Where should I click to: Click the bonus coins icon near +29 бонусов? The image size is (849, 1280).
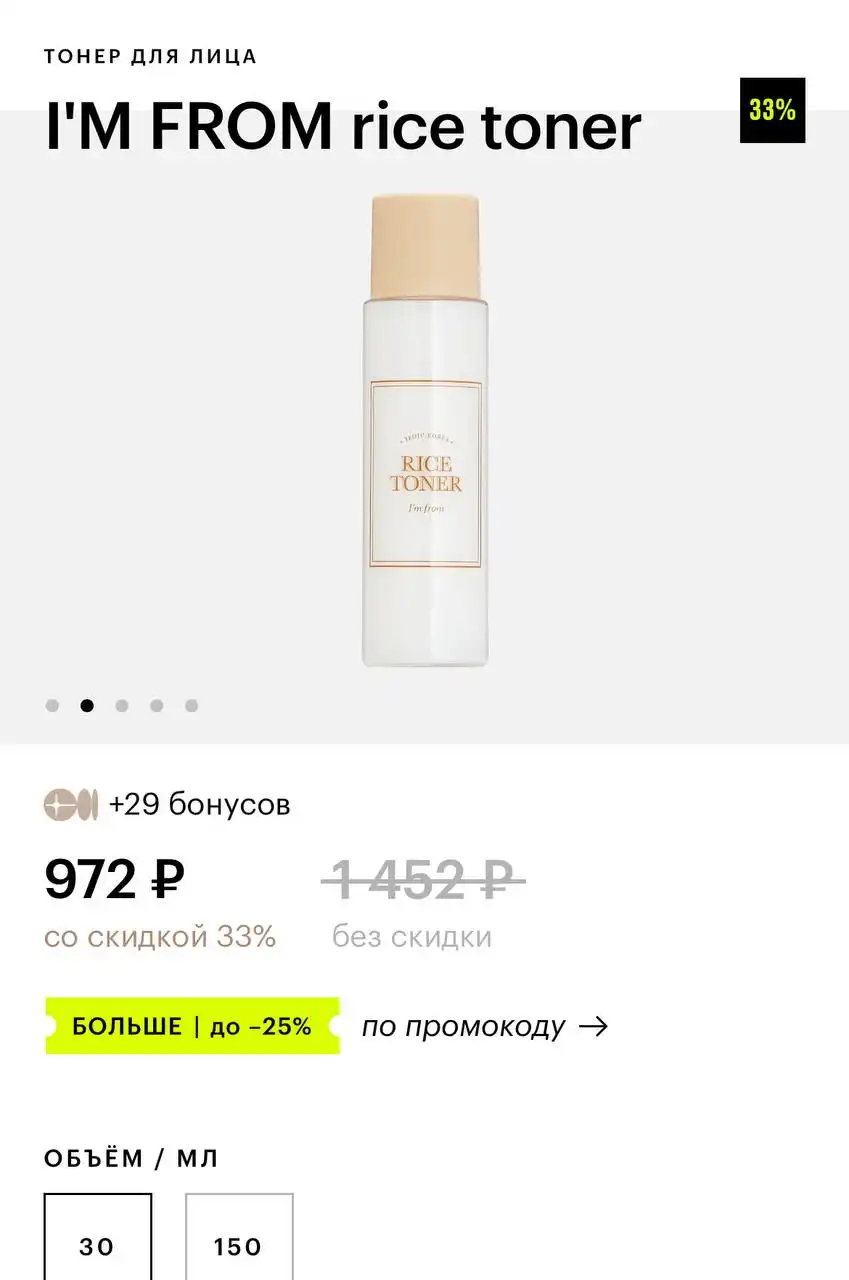coord(71,803)
